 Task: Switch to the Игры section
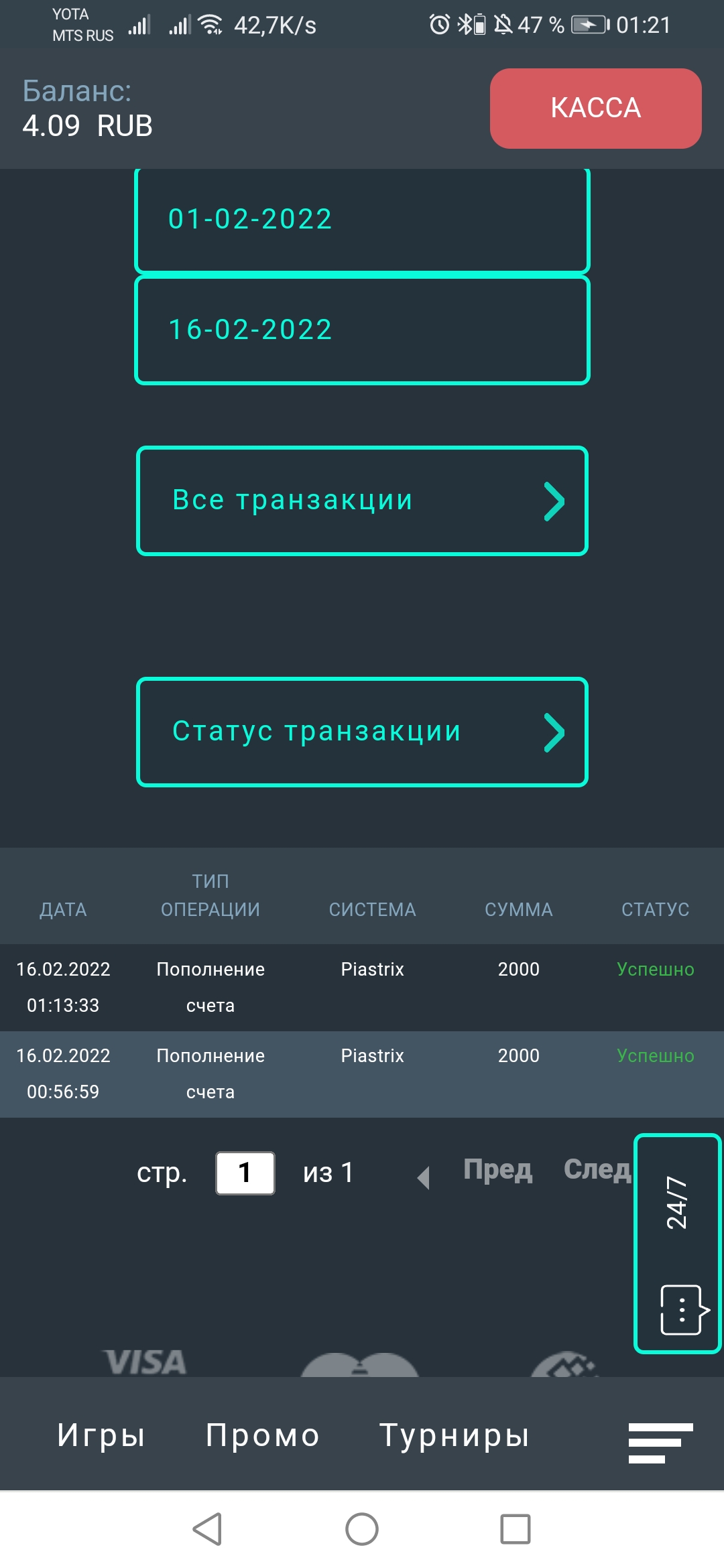point(101,1435)
